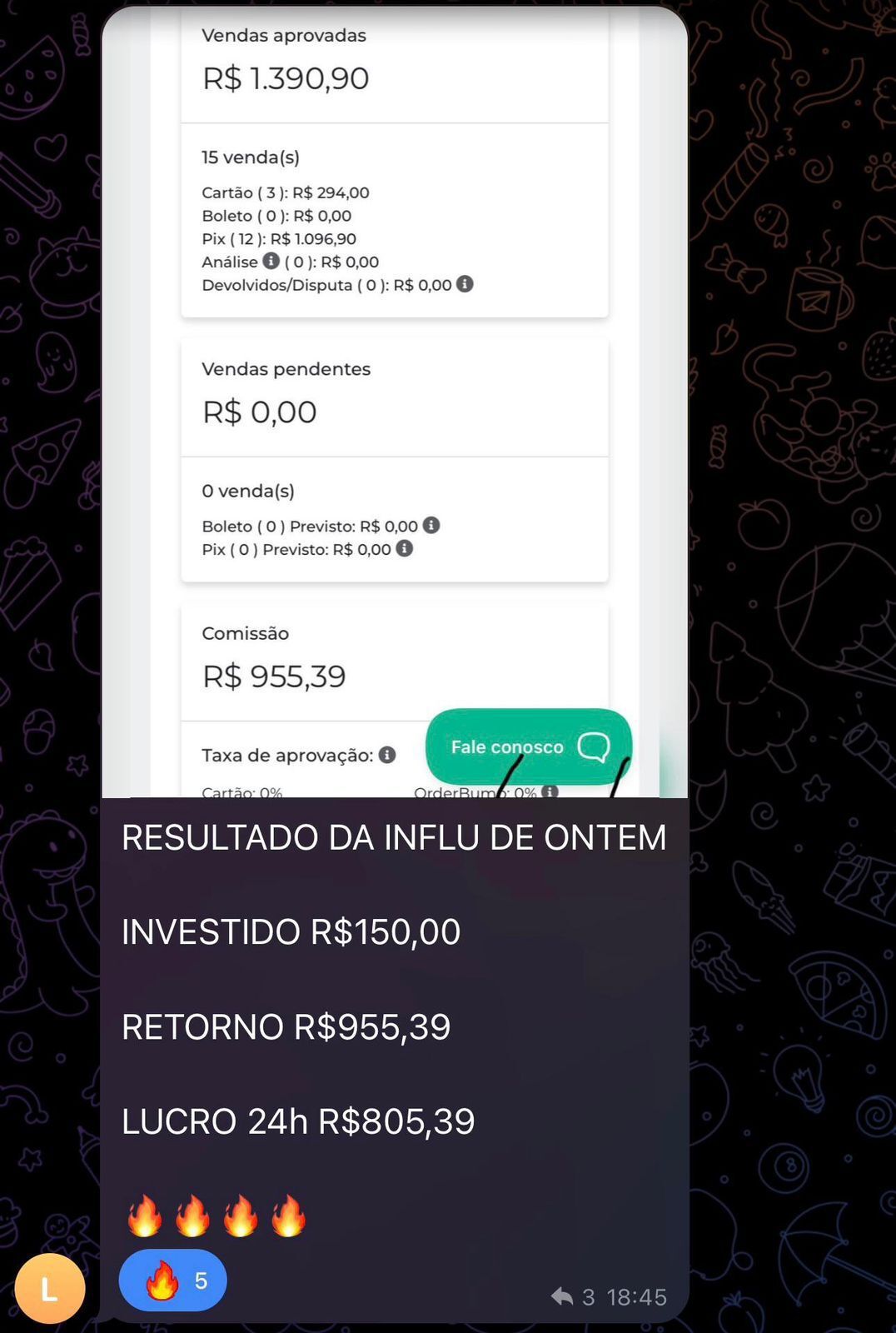Select the RESULTADO DA INFLU DE ONTEM text
The height and width of the screenshot is (1333, 896).
[391, 837]
